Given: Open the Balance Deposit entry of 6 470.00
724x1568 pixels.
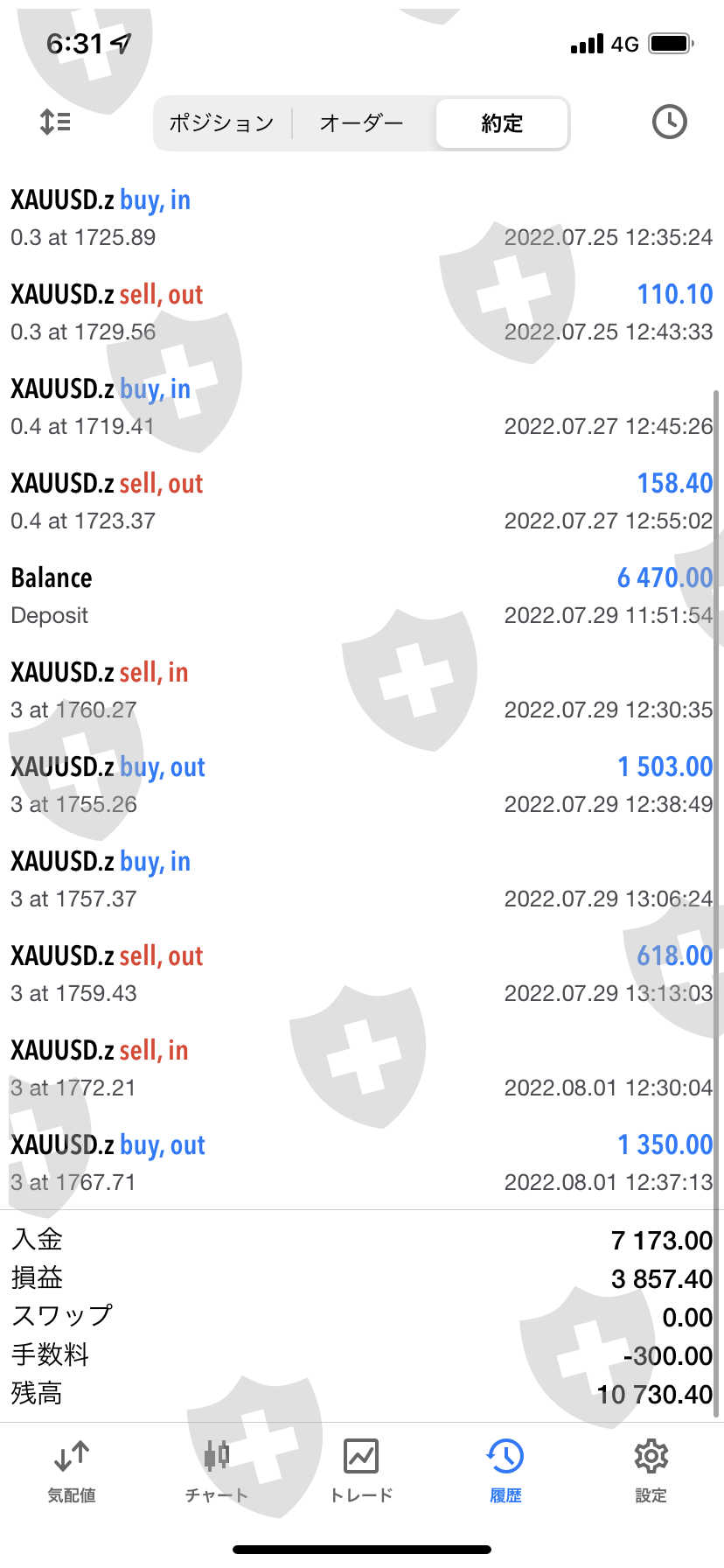Looking at the screenshot, I should click(x=361, y=596).
